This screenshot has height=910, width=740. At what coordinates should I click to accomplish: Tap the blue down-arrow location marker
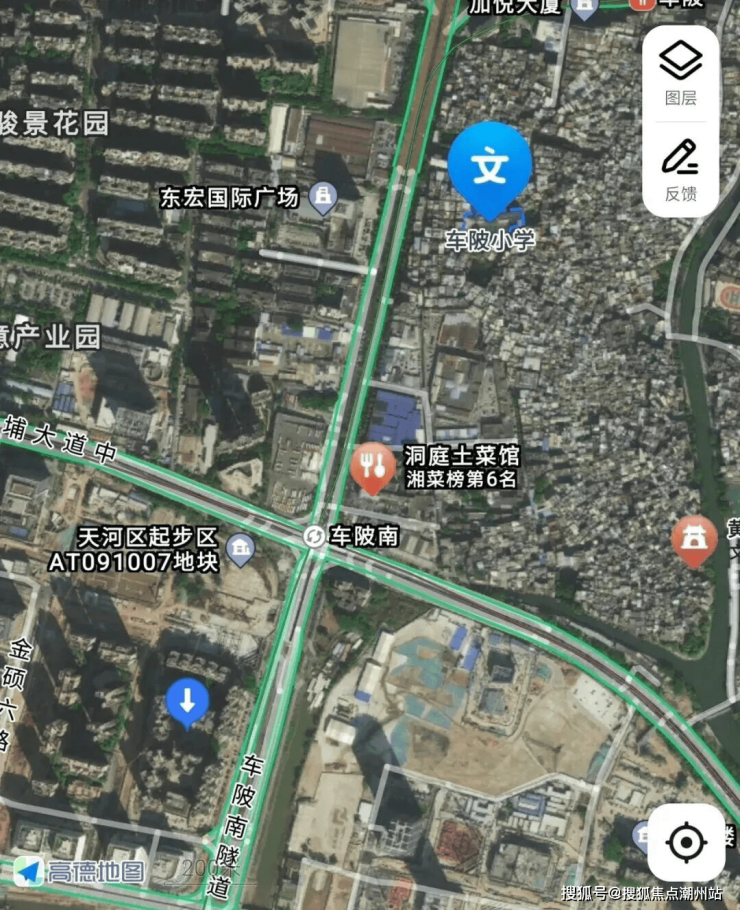click(x=187, y=701)
